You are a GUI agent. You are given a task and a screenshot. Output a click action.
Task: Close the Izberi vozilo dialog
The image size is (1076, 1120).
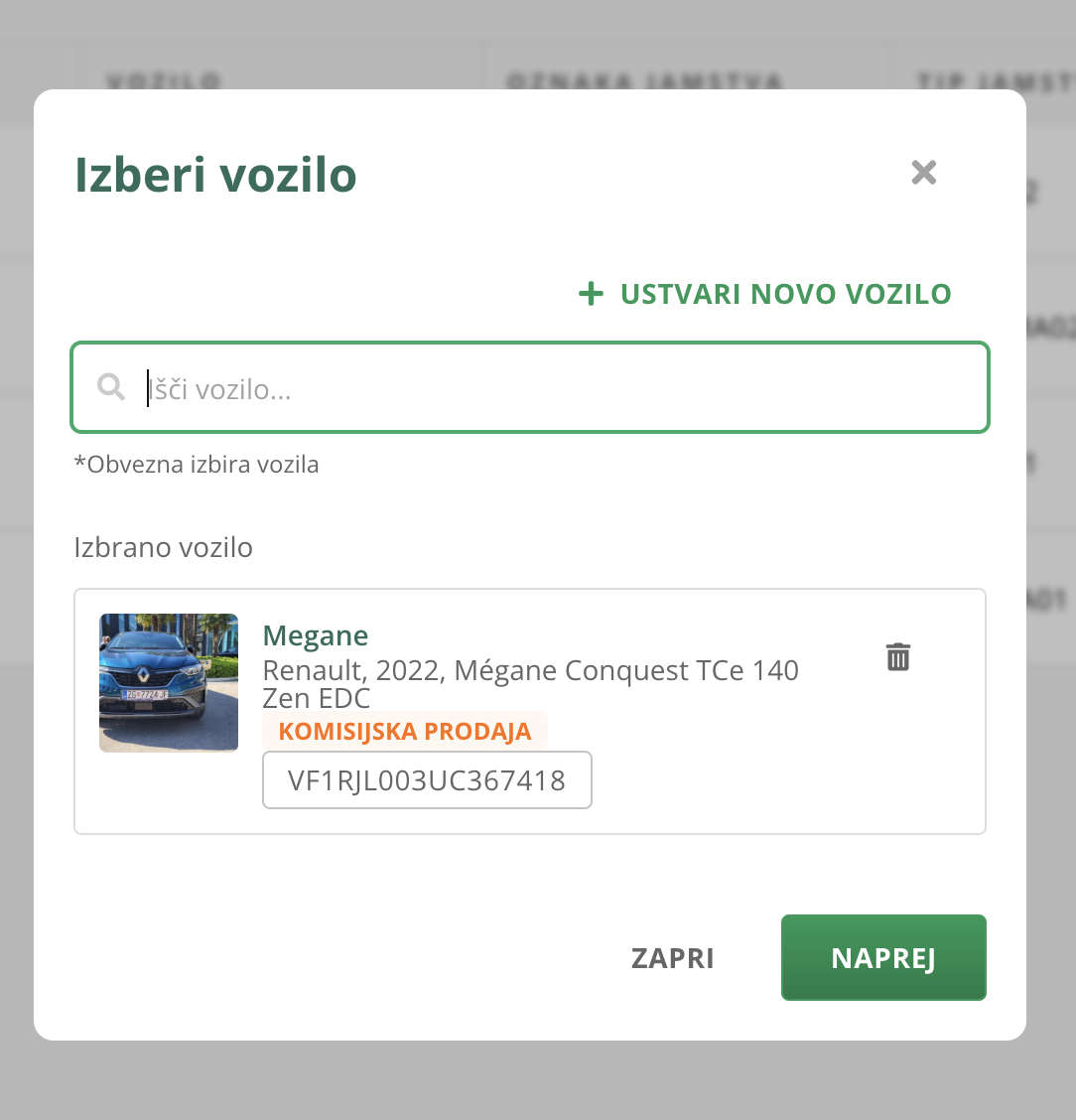click(923, 173)
